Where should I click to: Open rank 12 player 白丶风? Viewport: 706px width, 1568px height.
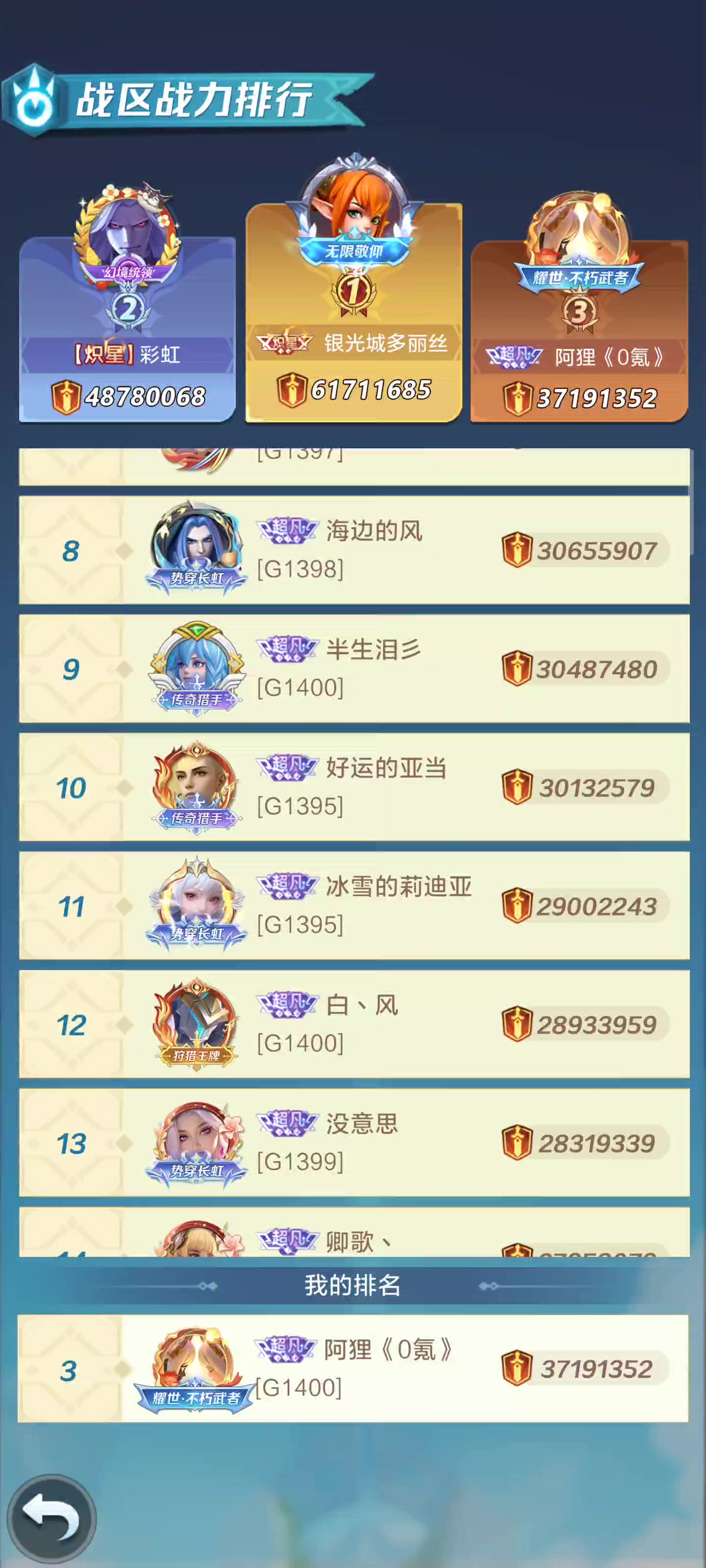[x=354, y=1024]
